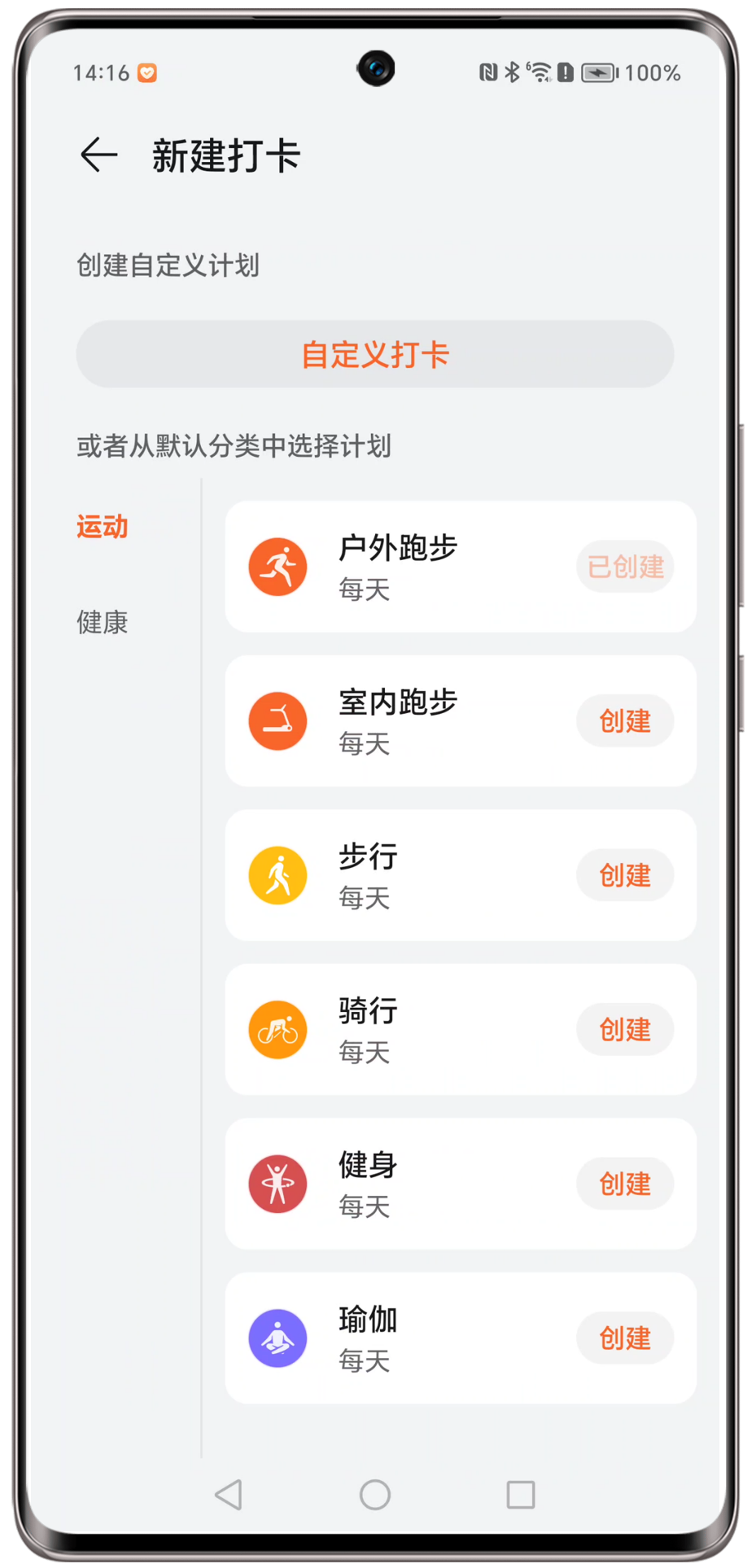The image size is (756, 1568).
Task: Open recent apps via square button
Action: (x=521, y=1495)
